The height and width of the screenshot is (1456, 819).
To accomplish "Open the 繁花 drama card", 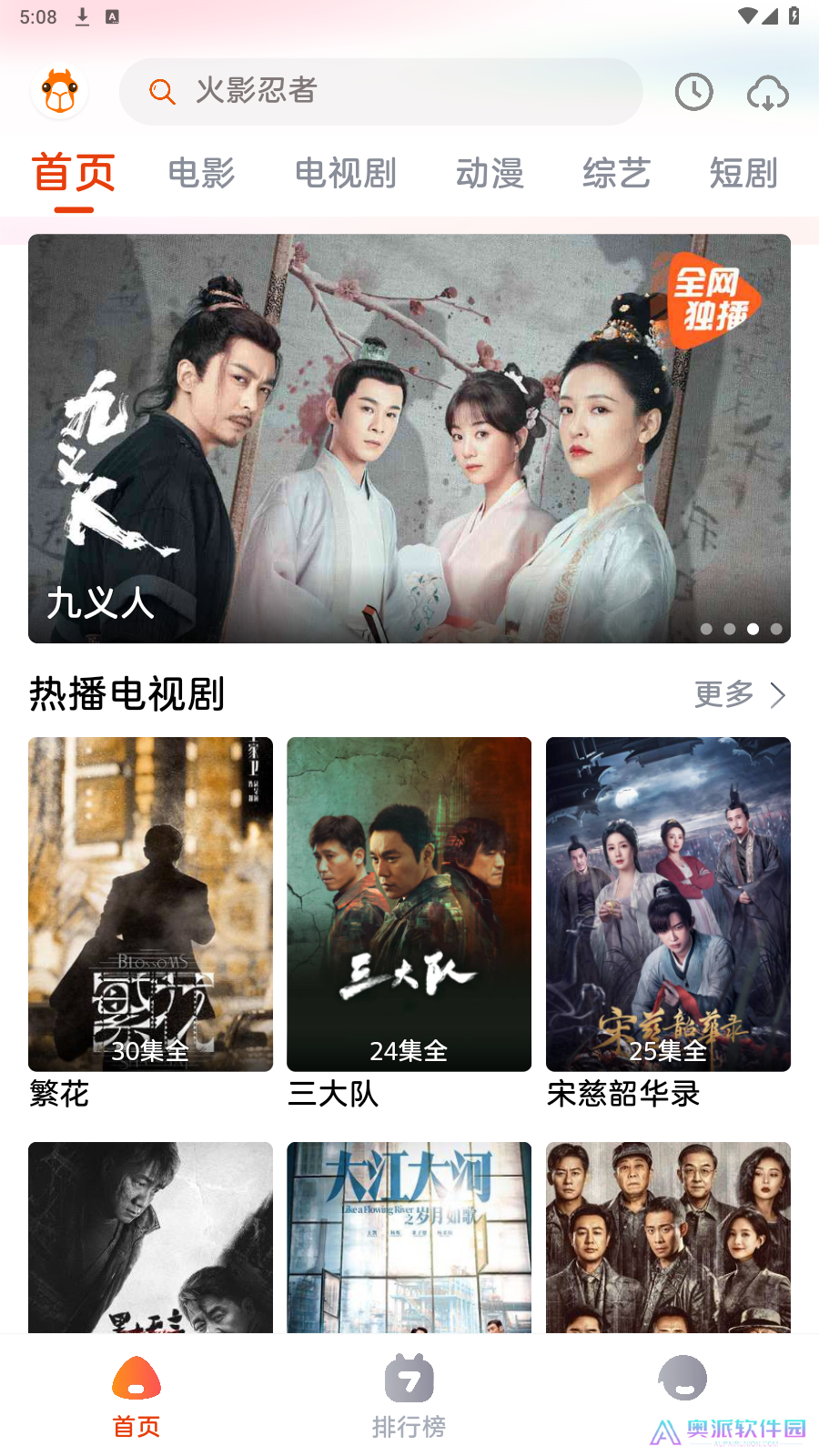I will coord(150,905).
